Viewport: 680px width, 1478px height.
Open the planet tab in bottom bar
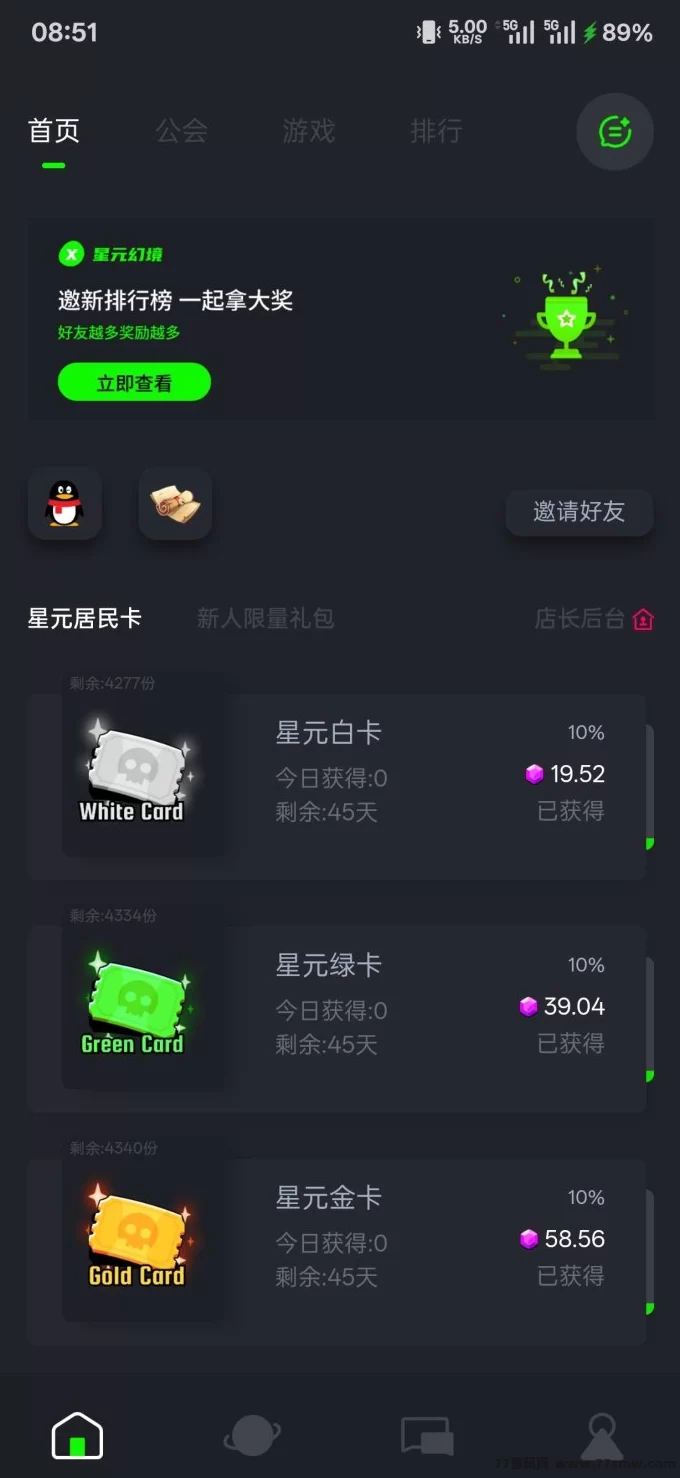pyautogui.click(x=252, y=1437)
